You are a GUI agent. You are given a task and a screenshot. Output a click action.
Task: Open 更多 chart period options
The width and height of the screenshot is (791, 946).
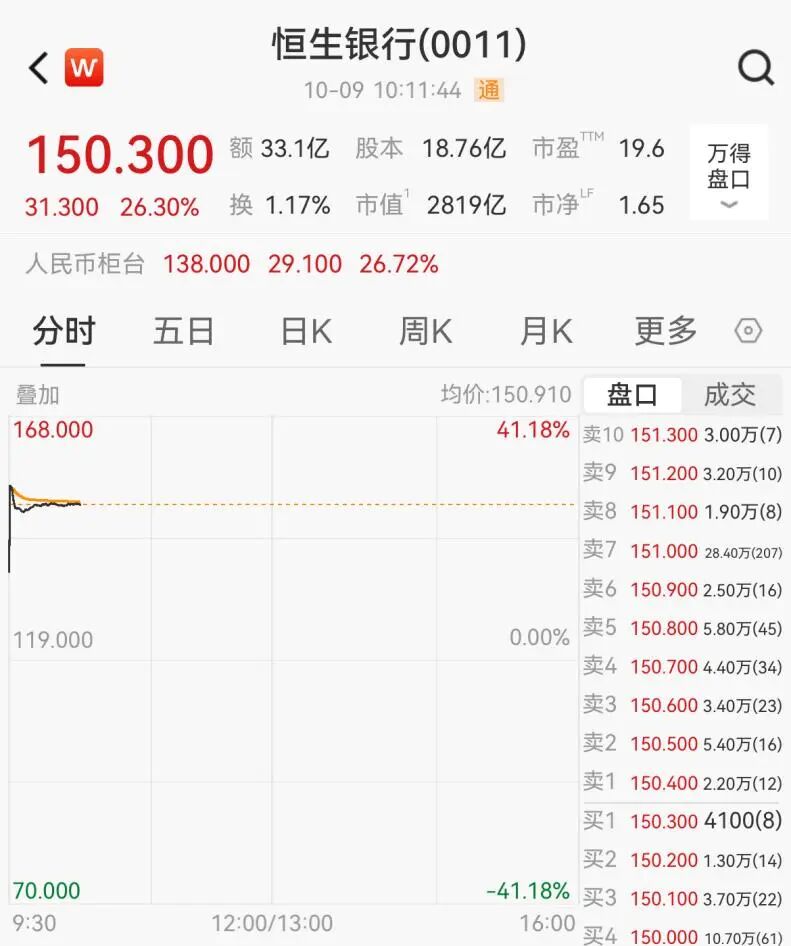click(x=665, y=331)
